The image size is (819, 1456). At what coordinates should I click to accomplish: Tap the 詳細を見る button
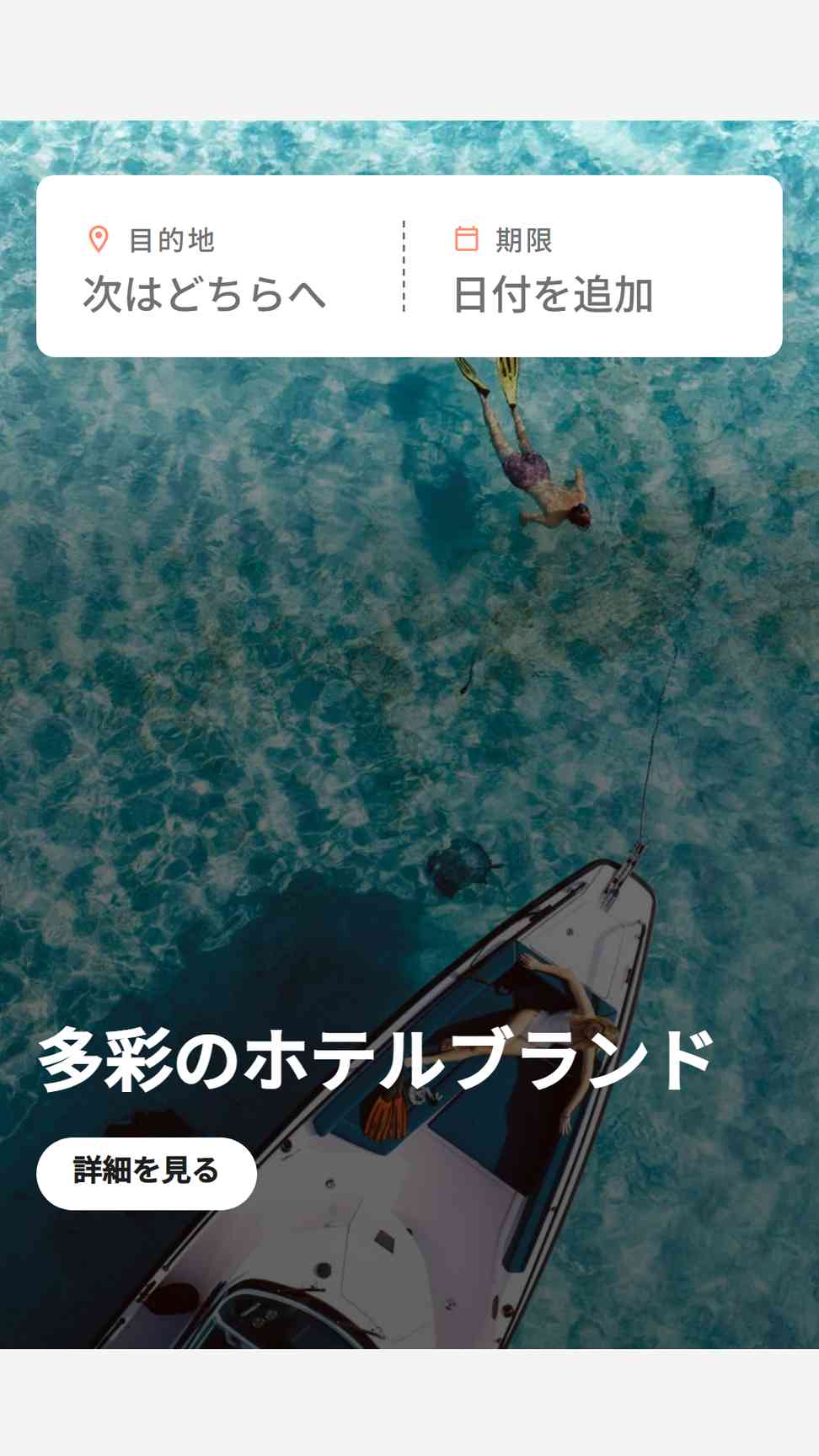tap(147, 1173)
